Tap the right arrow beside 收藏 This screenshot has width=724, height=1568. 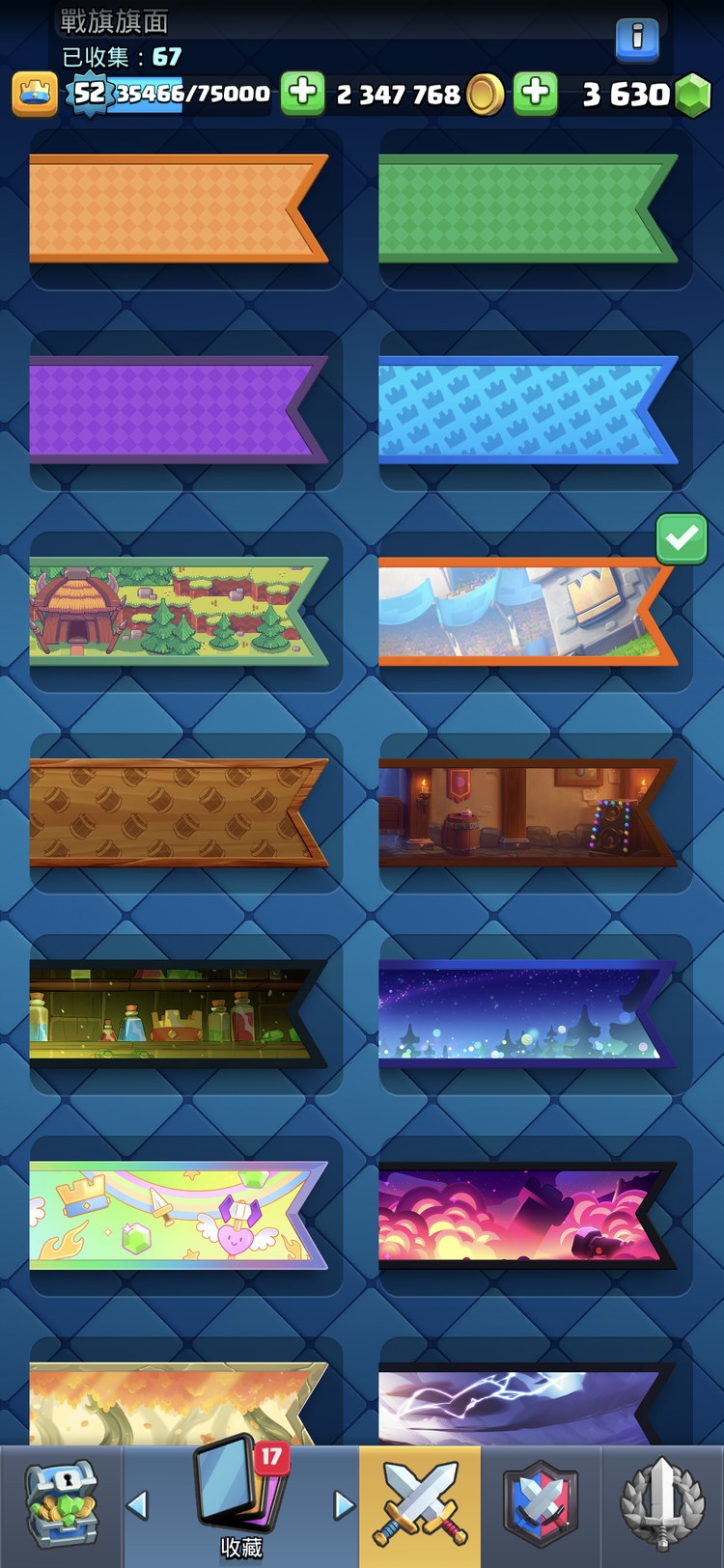tap(343, 1505)
